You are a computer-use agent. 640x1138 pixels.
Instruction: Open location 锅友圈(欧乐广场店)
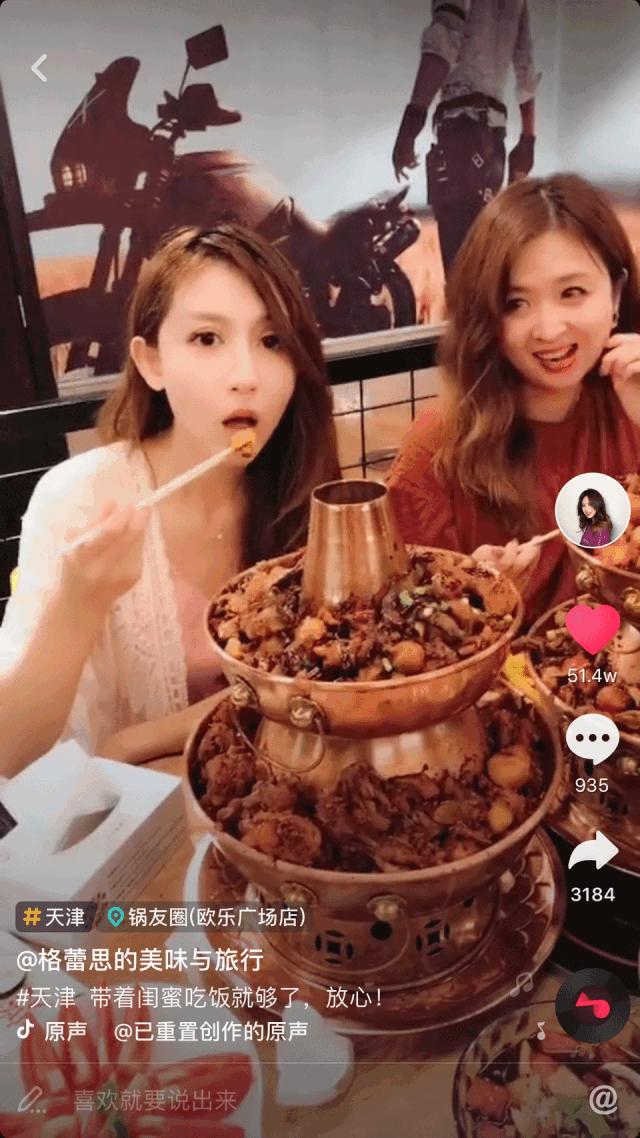point(207,917)
